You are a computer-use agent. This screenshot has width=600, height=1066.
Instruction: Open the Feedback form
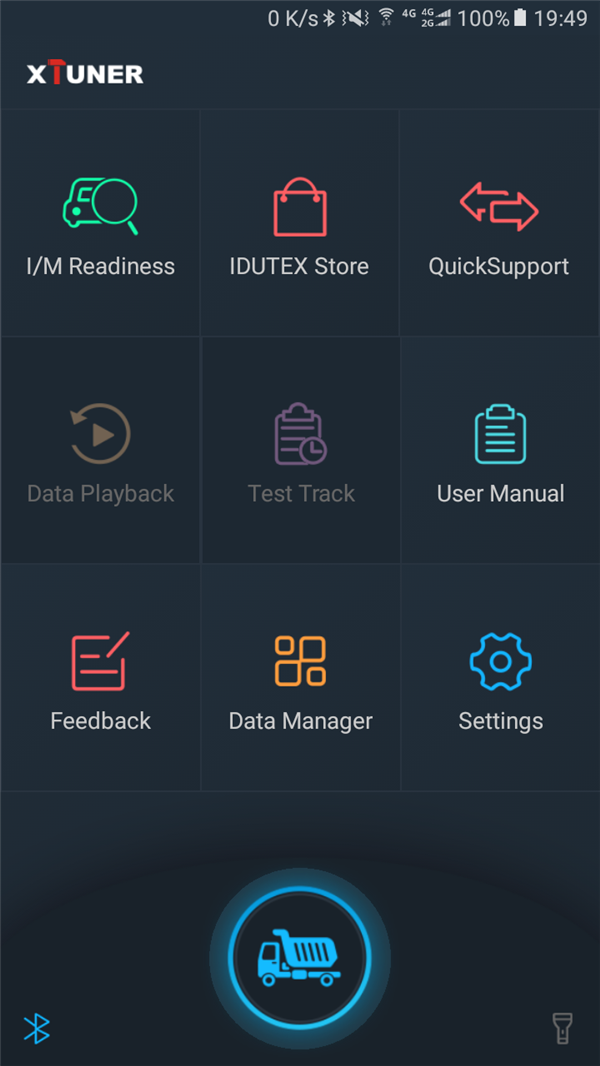click(100, 679)
